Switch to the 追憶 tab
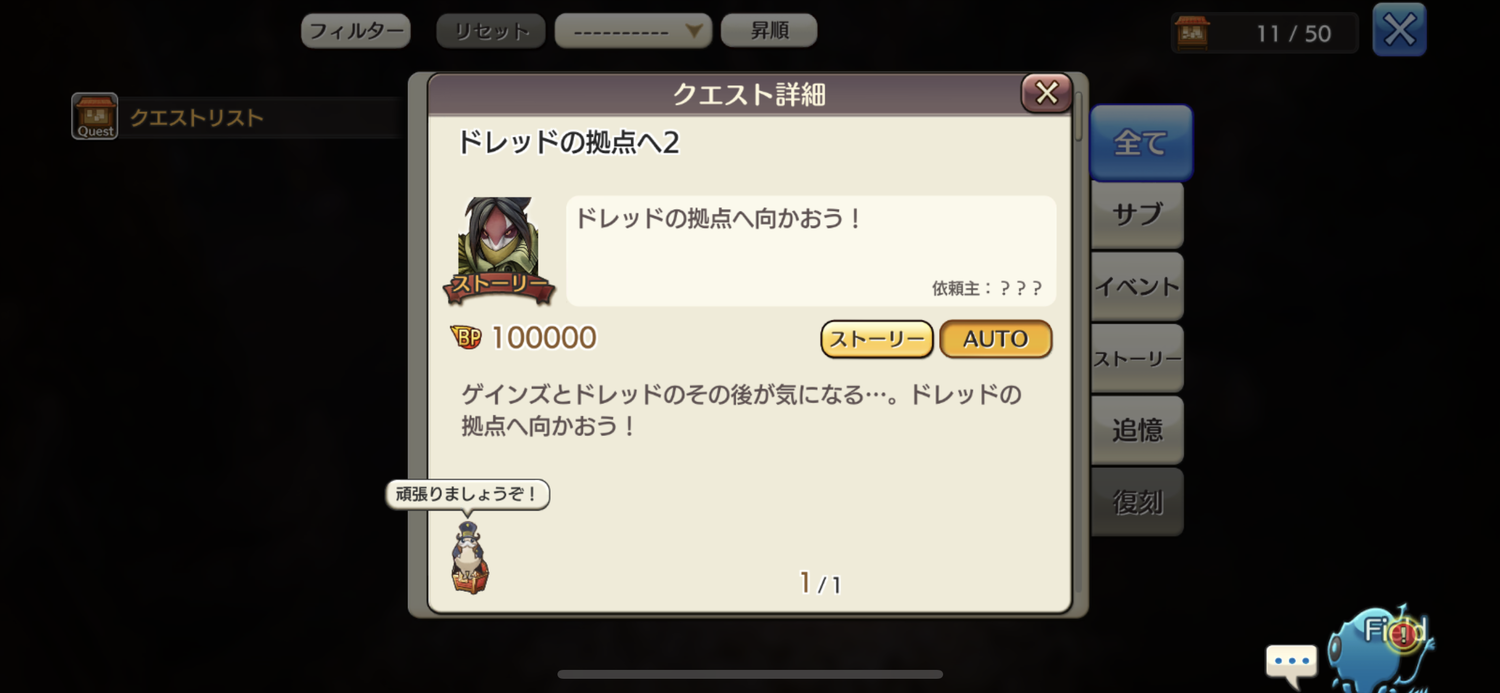 (x=1137, y=430)
